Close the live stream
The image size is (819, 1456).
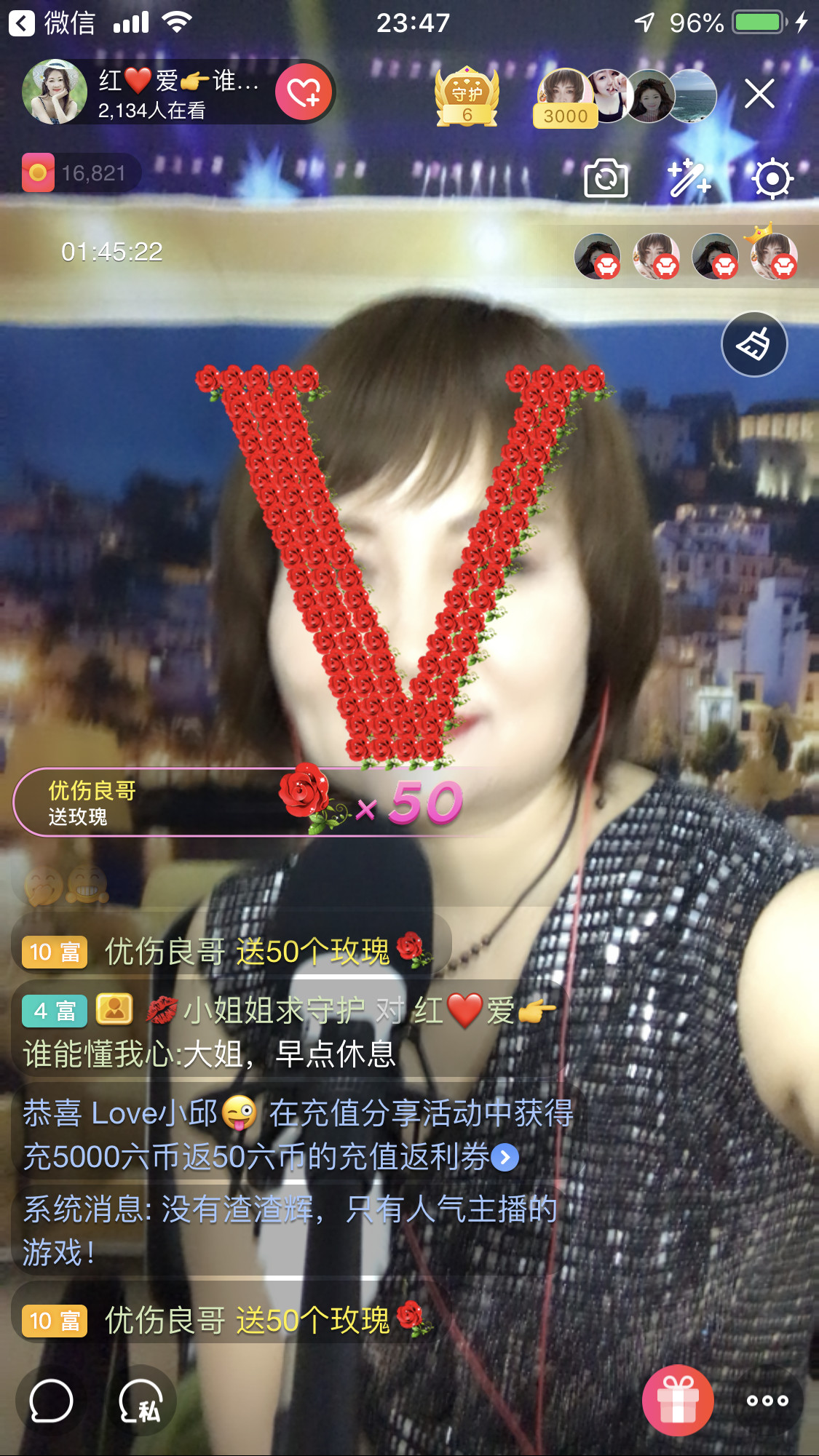pos(759,94)
